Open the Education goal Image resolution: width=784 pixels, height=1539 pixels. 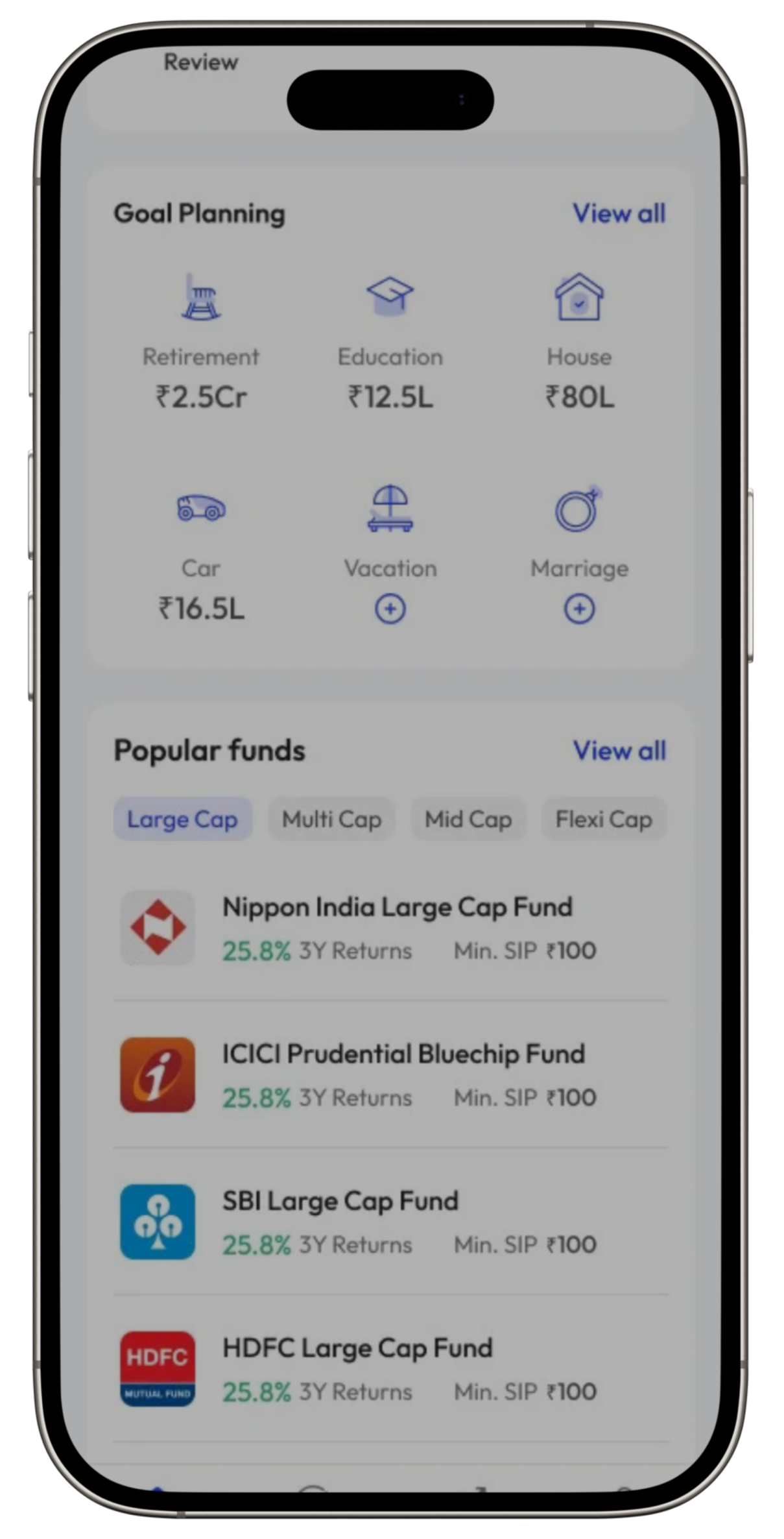click(x=390, y=341)
